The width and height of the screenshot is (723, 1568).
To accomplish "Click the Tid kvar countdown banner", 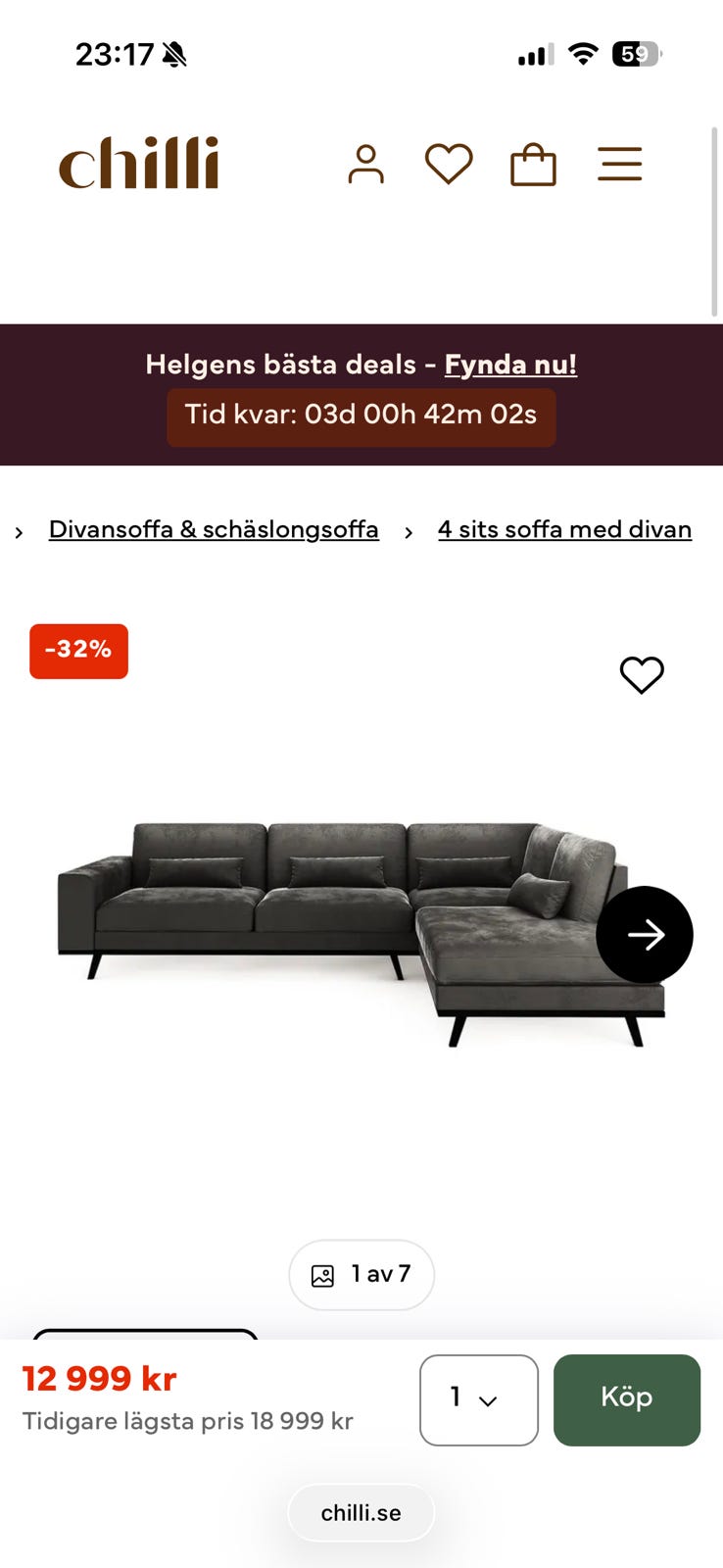I will [x=361, y=416].
